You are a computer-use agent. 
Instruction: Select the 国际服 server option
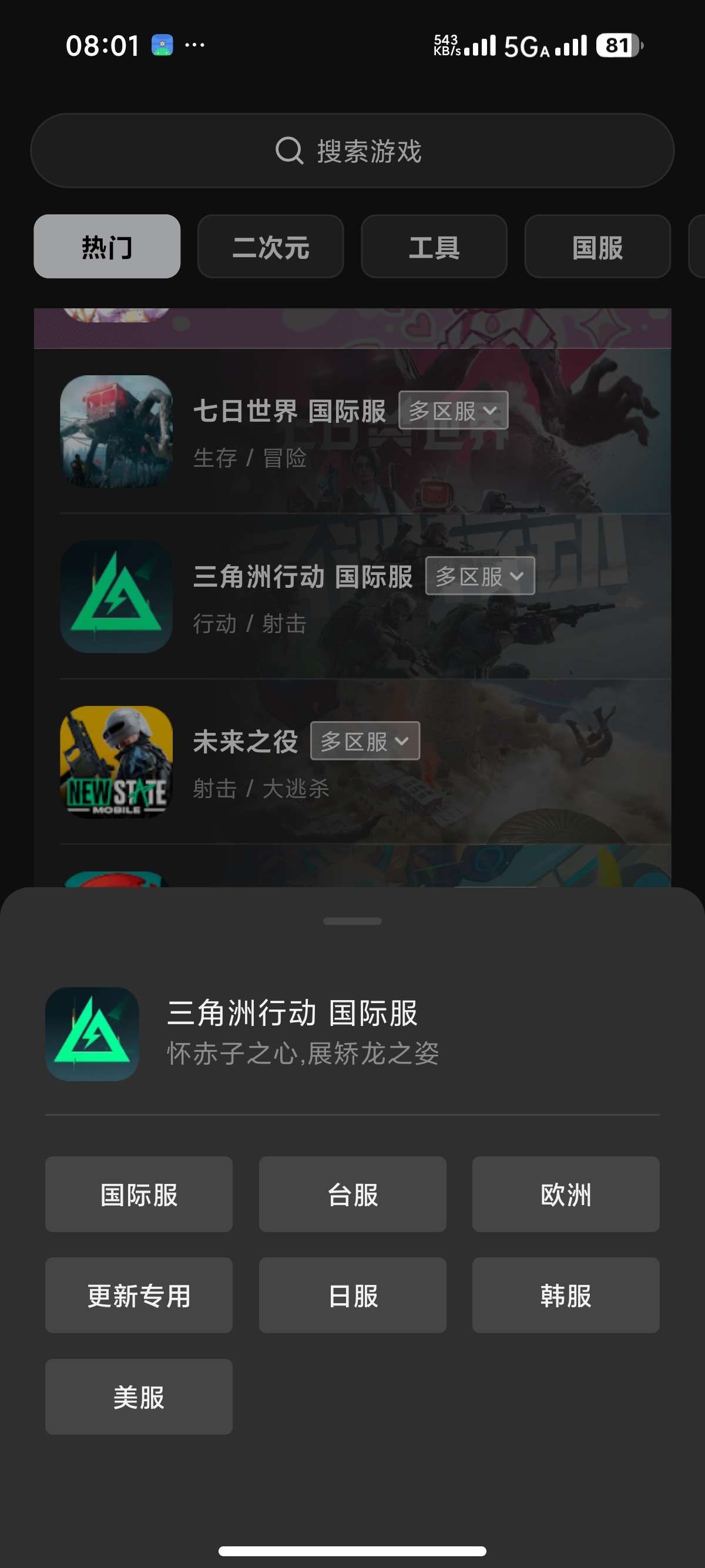(139, 1194)
